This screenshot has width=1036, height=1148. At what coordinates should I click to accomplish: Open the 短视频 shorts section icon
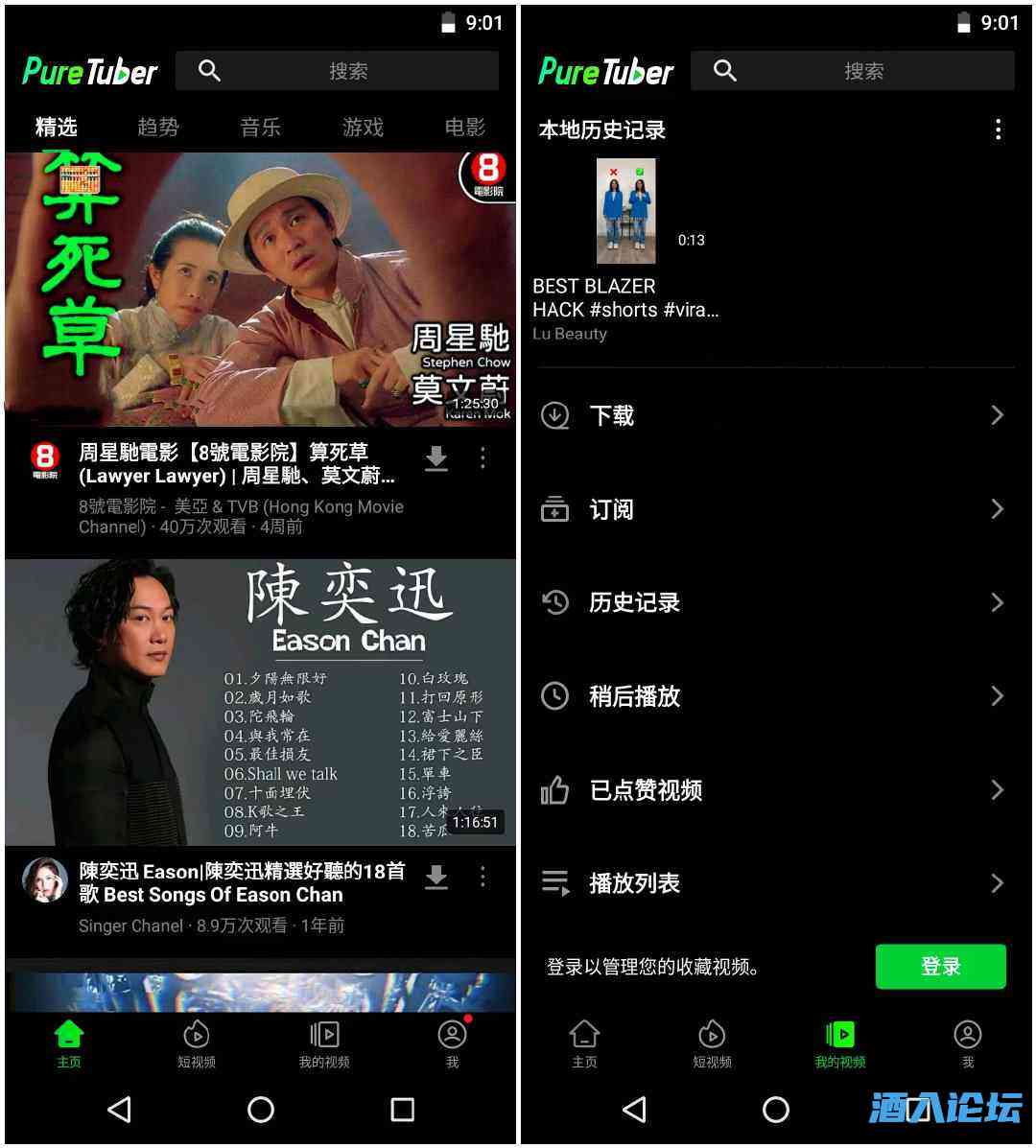[x=196, y=1034]
